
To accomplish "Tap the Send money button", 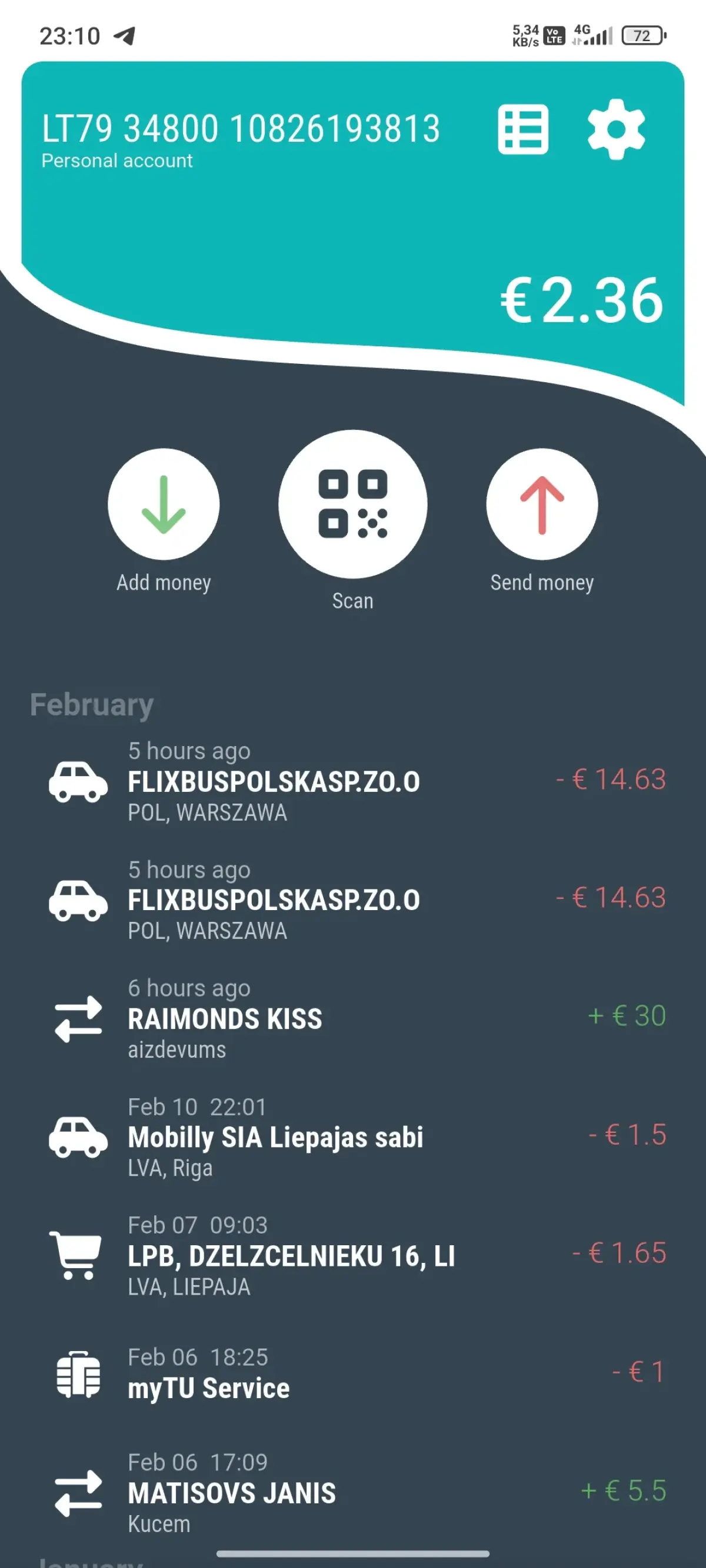I will click(x=541, y=504).
